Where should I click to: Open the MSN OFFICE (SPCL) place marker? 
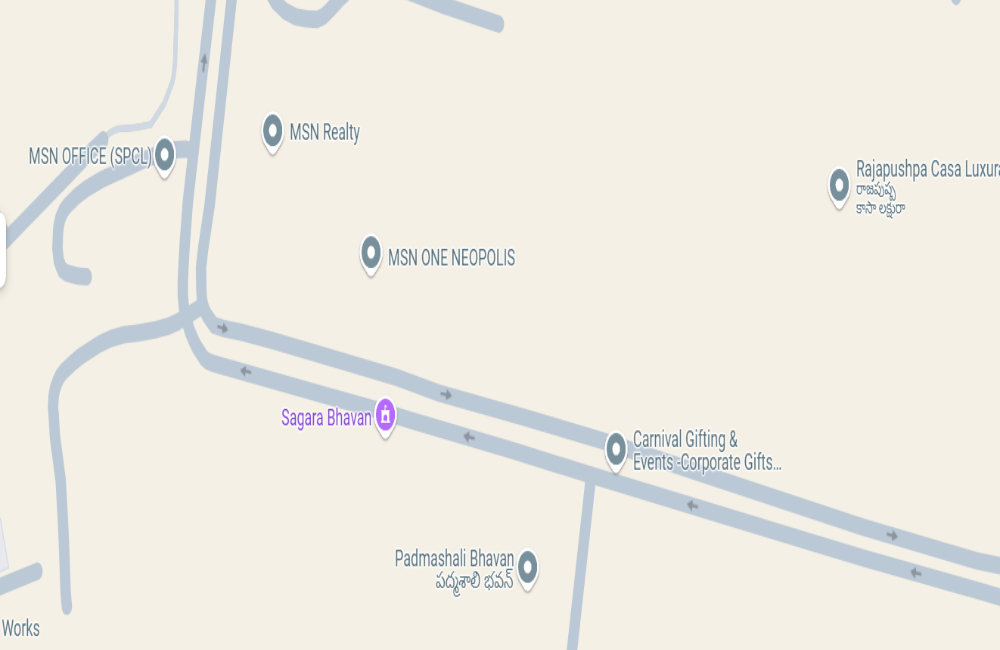tap(165, 155)
